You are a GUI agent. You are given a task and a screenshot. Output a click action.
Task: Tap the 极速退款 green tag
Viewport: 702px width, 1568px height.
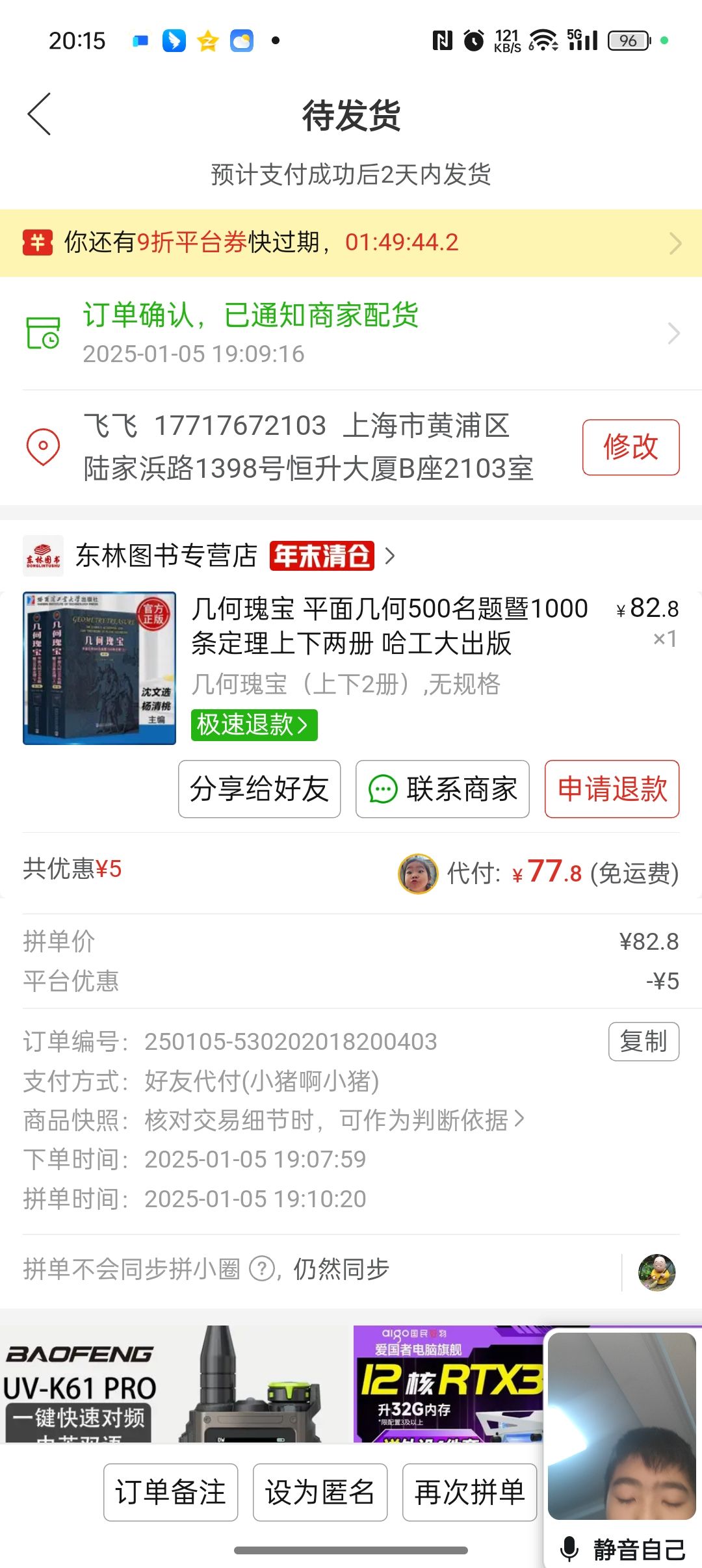[253, 725]
